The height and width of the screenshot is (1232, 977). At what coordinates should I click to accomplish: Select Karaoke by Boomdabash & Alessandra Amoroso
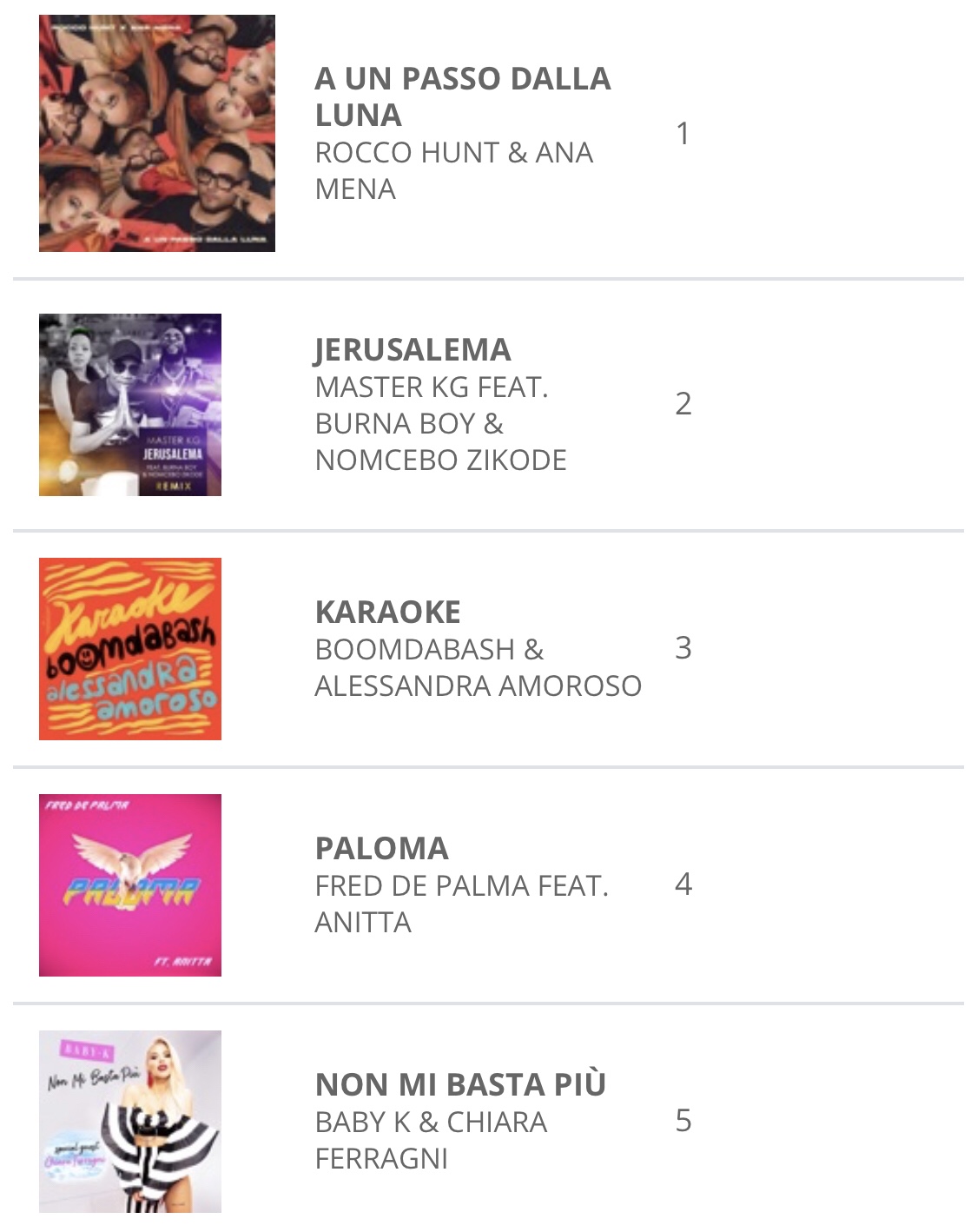pos(388,613)
